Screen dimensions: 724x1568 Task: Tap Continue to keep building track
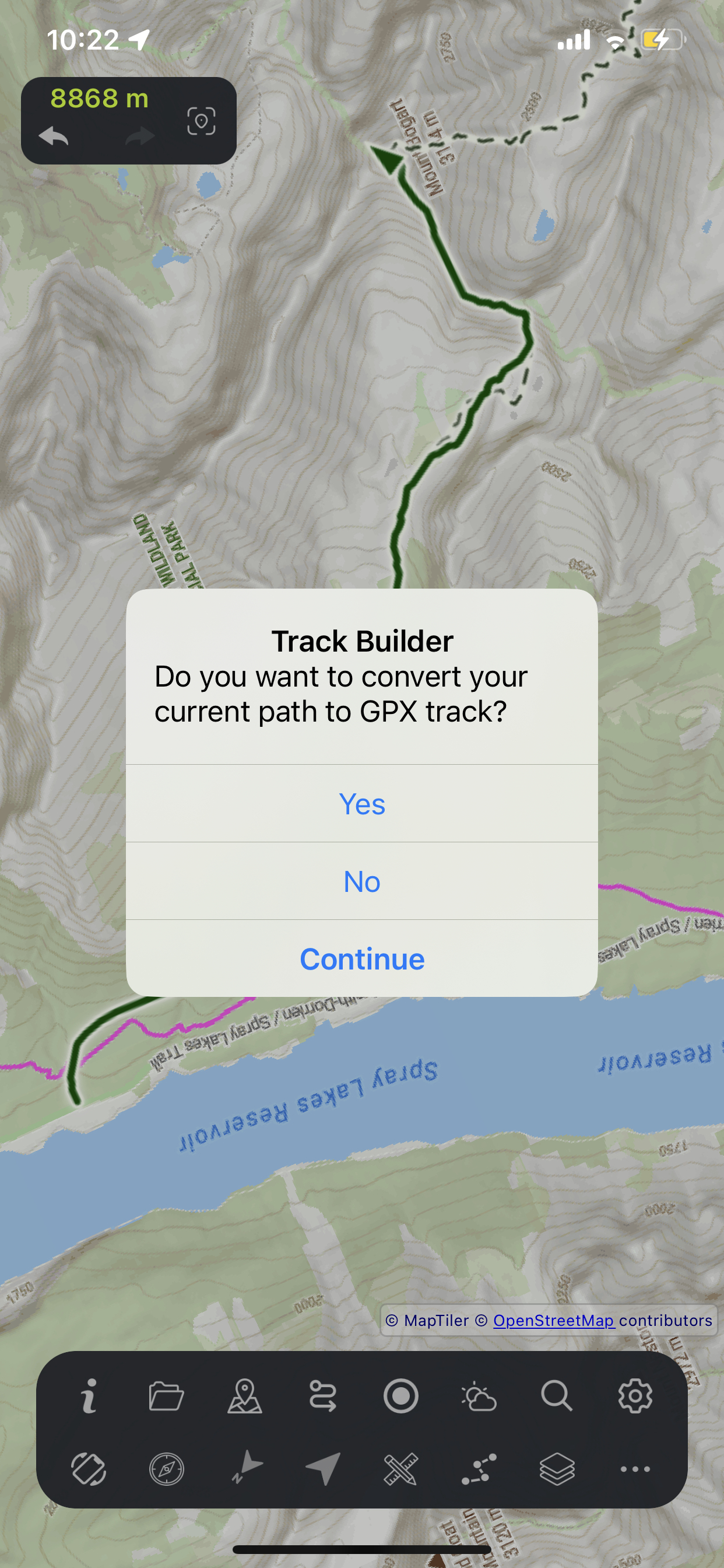coord(362,958)
